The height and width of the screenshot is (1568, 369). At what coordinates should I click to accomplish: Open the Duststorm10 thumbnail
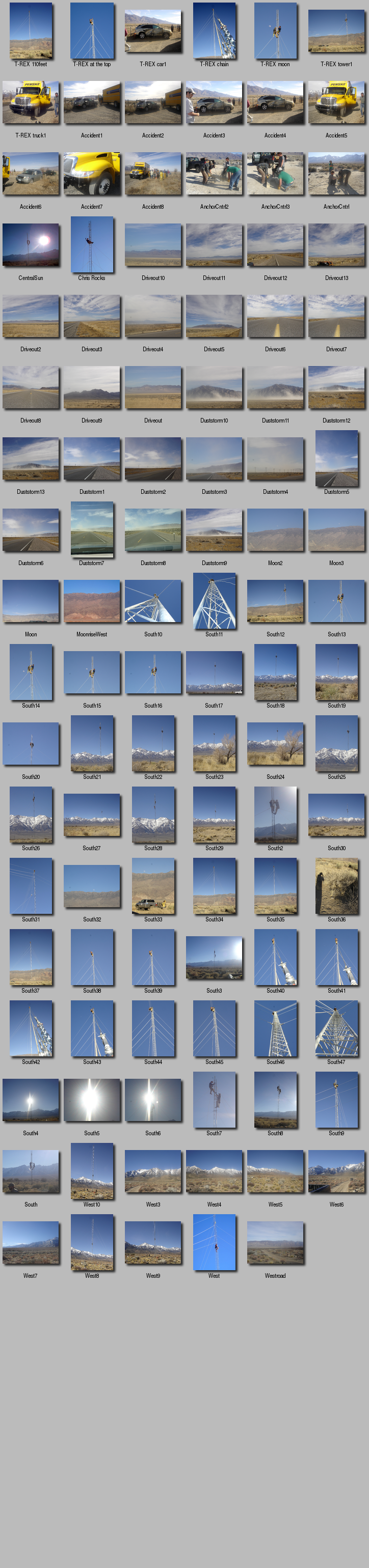click(x=214, y=387)
